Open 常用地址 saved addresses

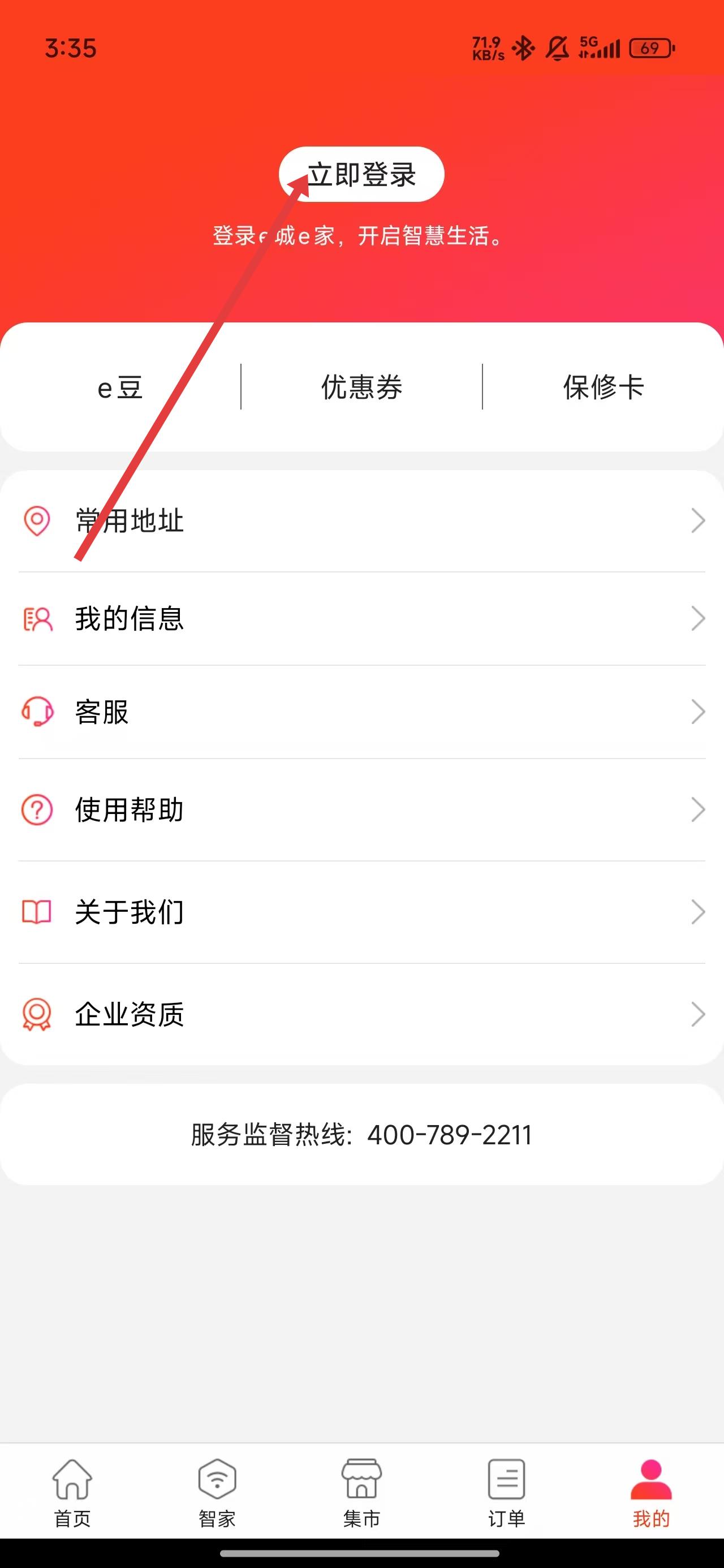(361, 521)
